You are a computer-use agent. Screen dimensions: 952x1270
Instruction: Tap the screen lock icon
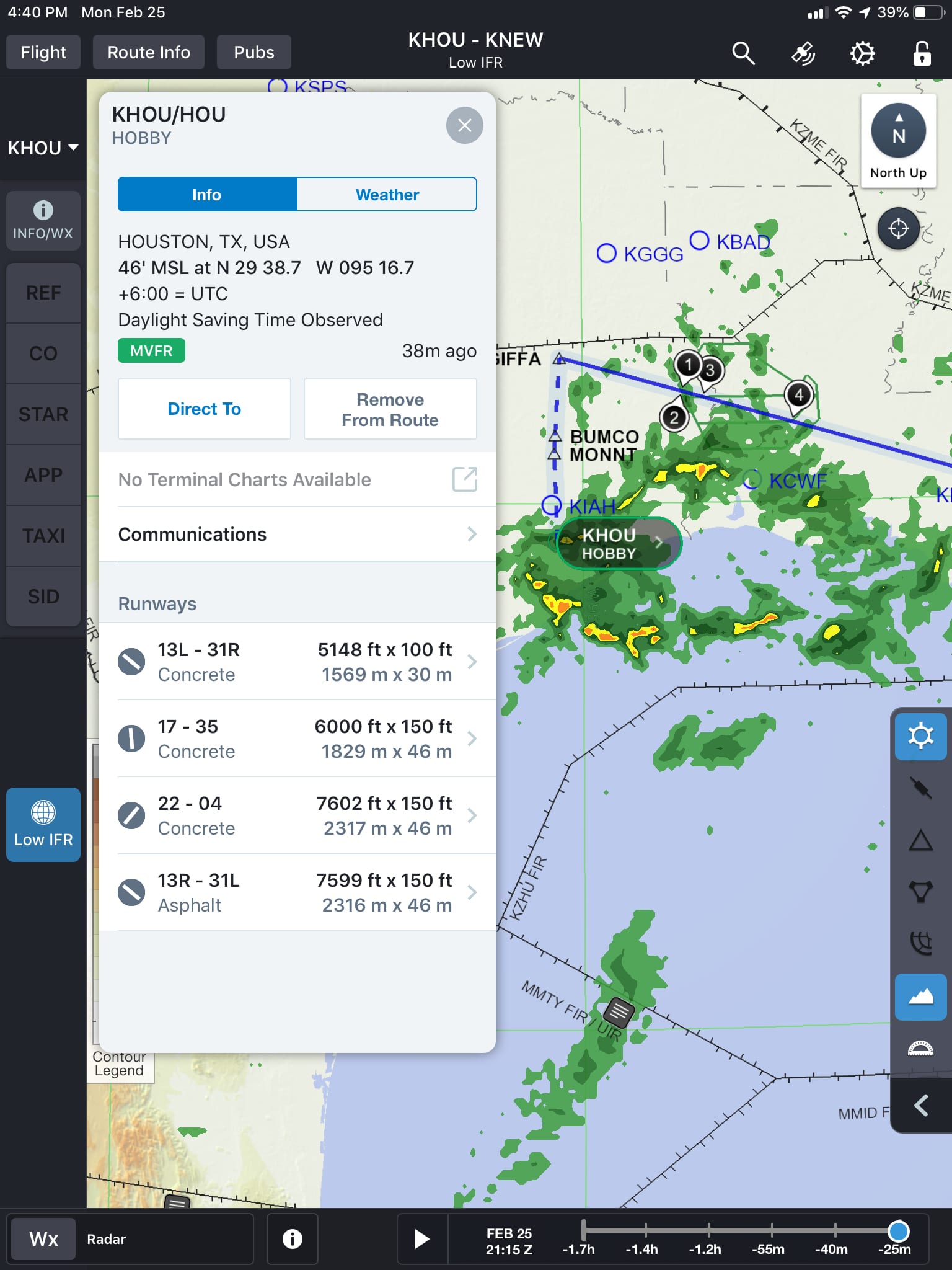[x=921, y=53]
